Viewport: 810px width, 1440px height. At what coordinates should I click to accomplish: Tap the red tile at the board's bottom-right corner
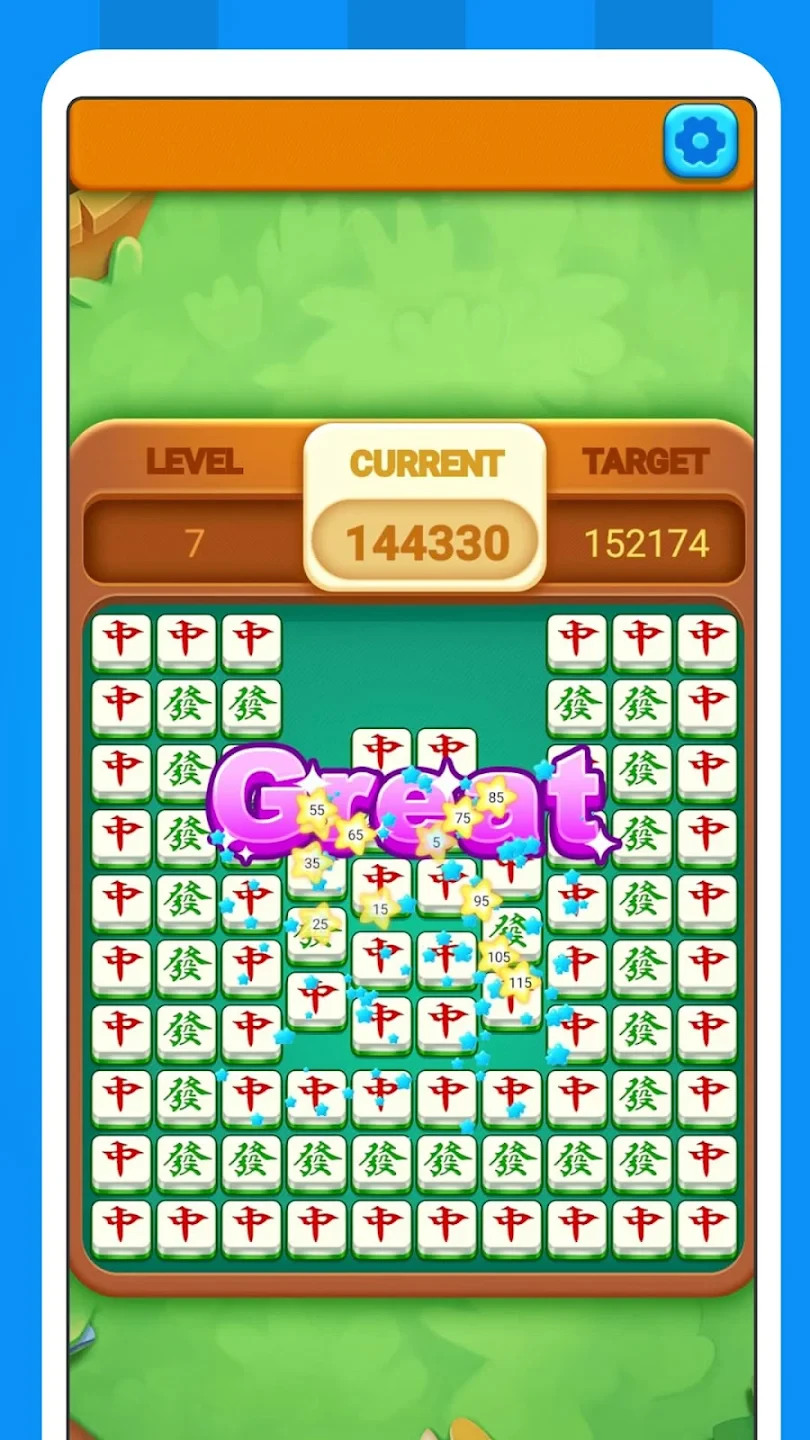(x=707, y=1226)
